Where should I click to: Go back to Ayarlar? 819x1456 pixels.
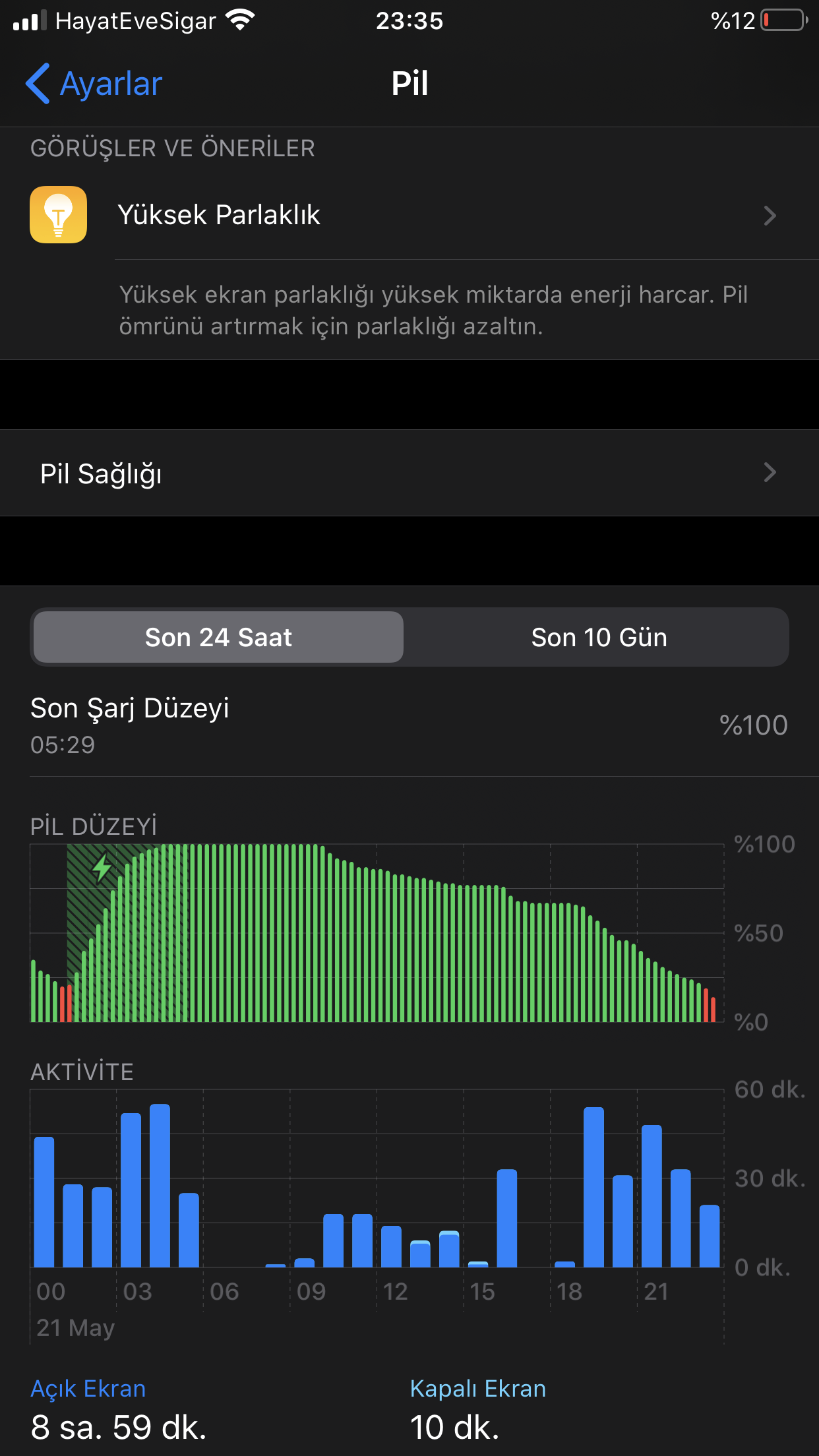point(94,84)
